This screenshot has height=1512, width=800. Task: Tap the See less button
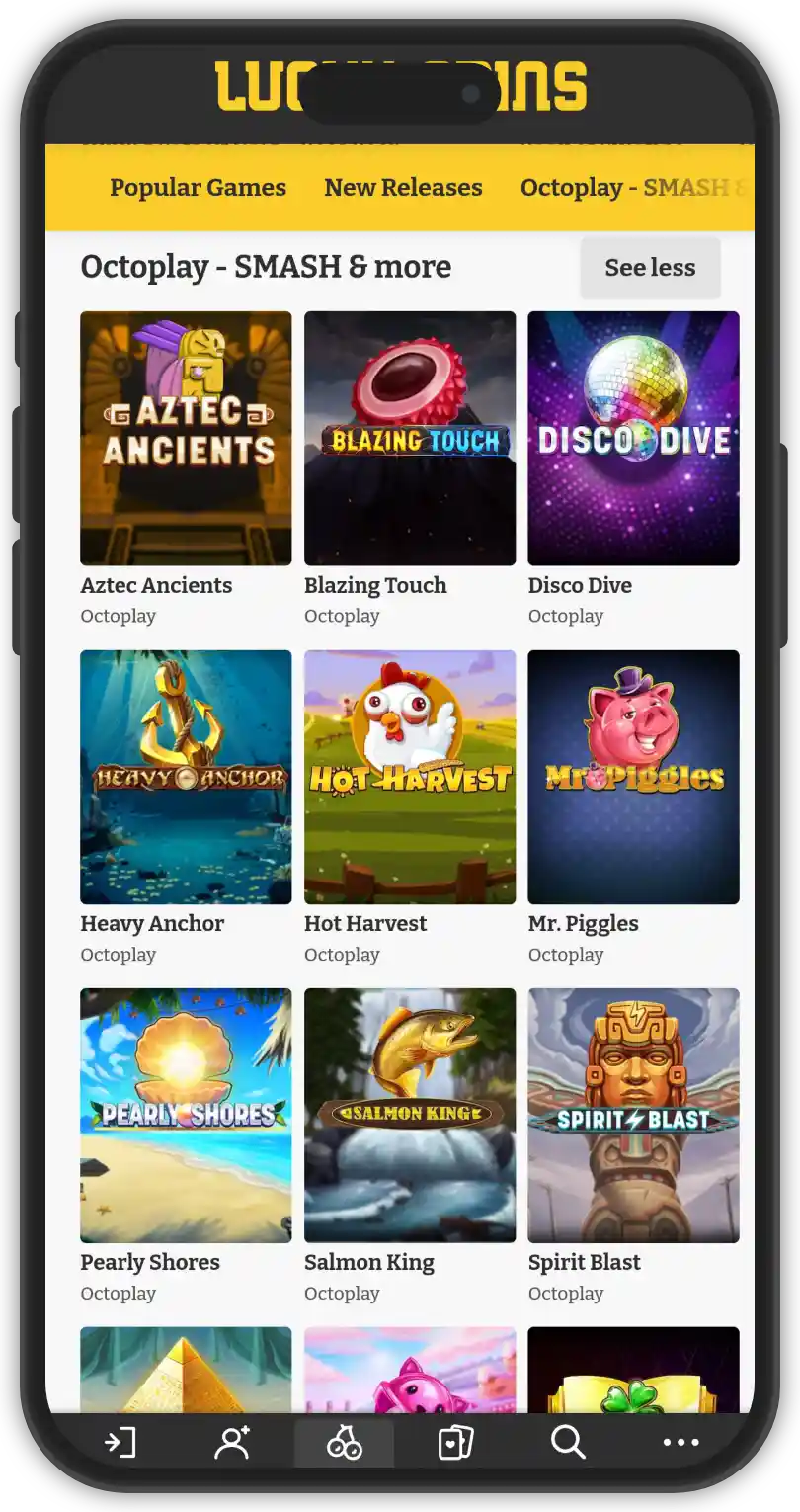click(x=650, y=268)
